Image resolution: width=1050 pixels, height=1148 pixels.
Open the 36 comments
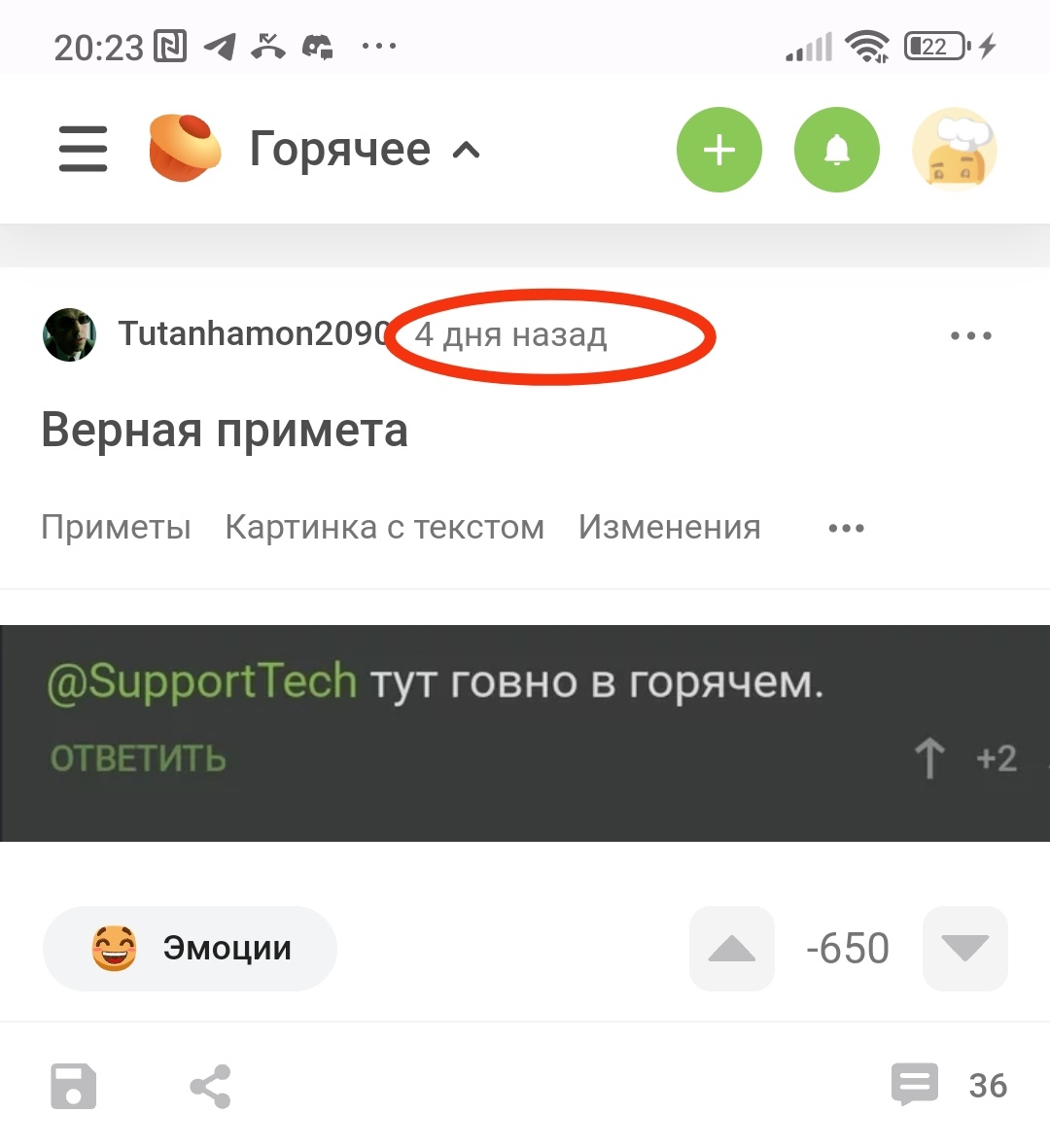(x=948, y=1085)
